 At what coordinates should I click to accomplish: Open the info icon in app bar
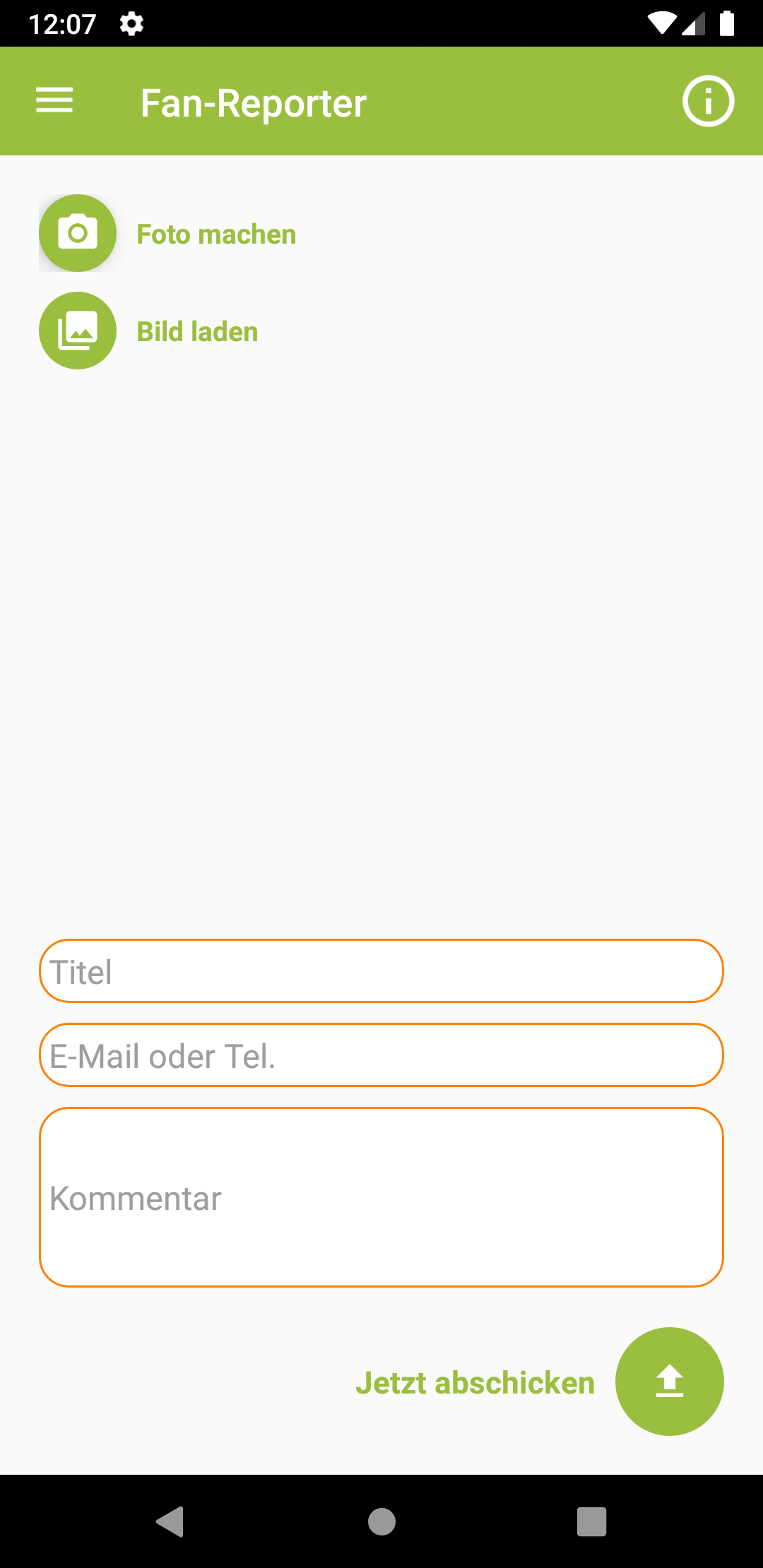[708, 101]
